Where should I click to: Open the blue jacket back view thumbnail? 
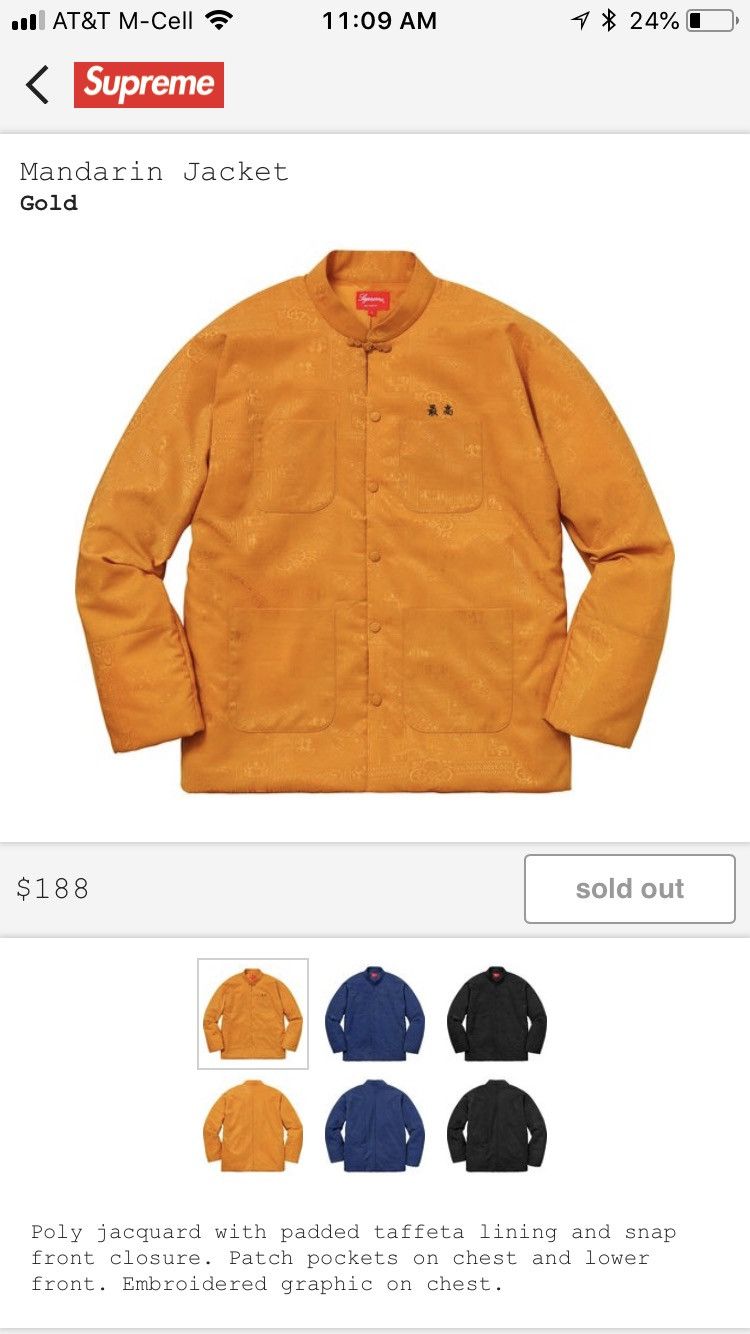(375, 1126)
